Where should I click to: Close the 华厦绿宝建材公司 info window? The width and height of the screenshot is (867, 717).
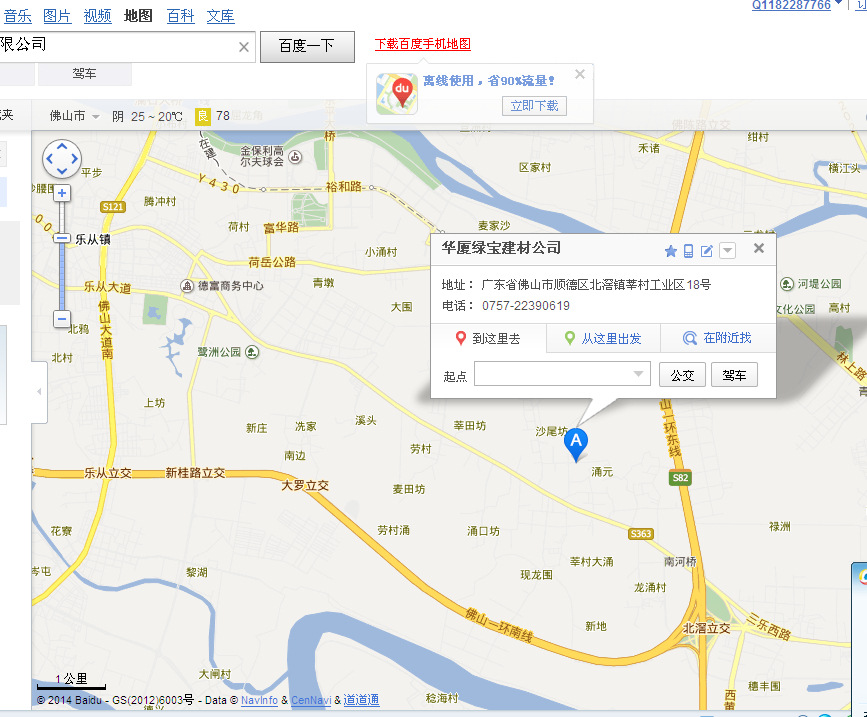tap(758, 249)
